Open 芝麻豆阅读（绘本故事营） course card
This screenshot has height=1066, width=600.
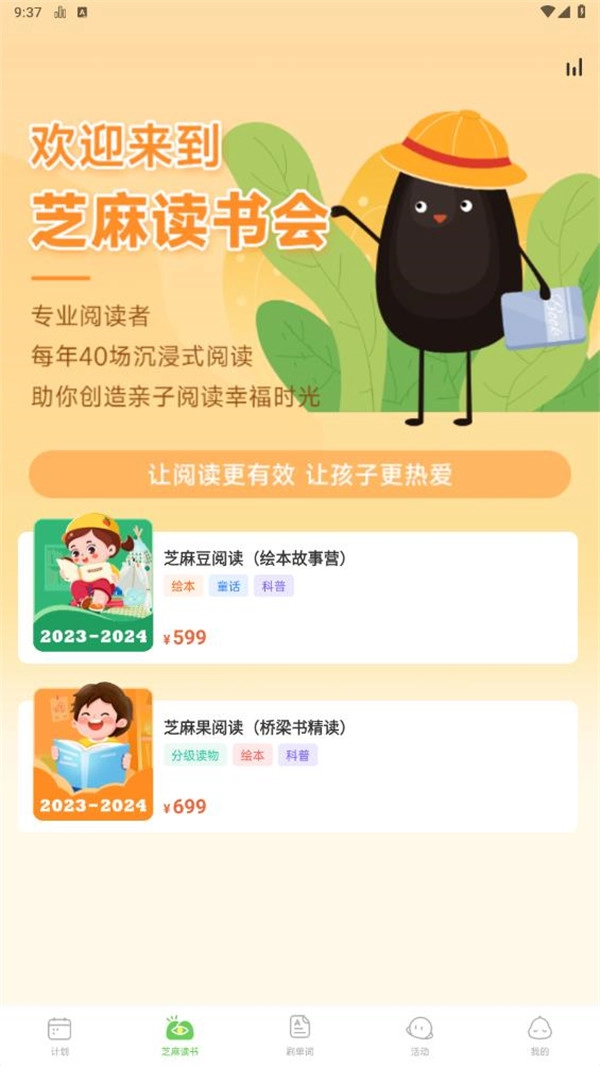(x=298, y=597)
